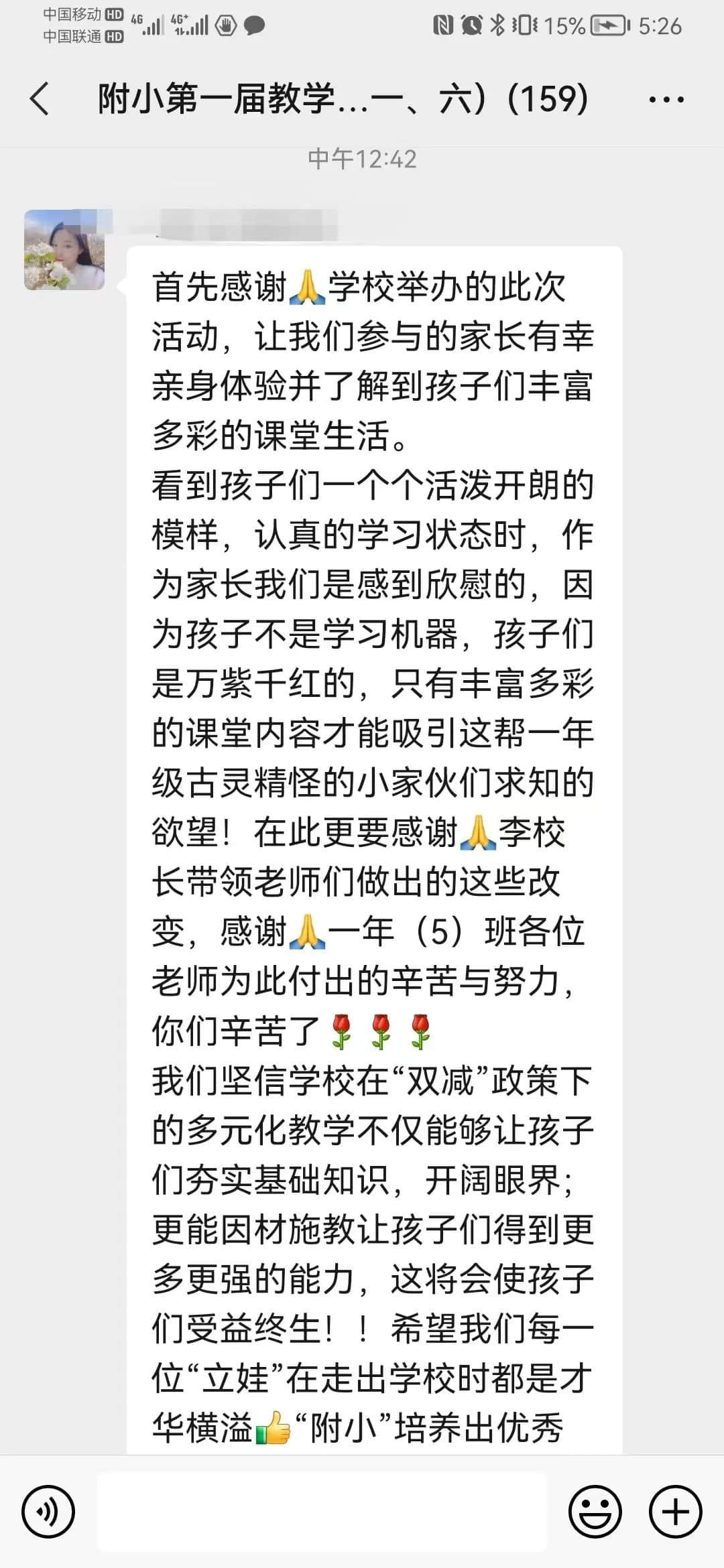Open the emoji sticker panel
The width and height of the screenshot is (724, 1568).
(x=595, y=1512)
